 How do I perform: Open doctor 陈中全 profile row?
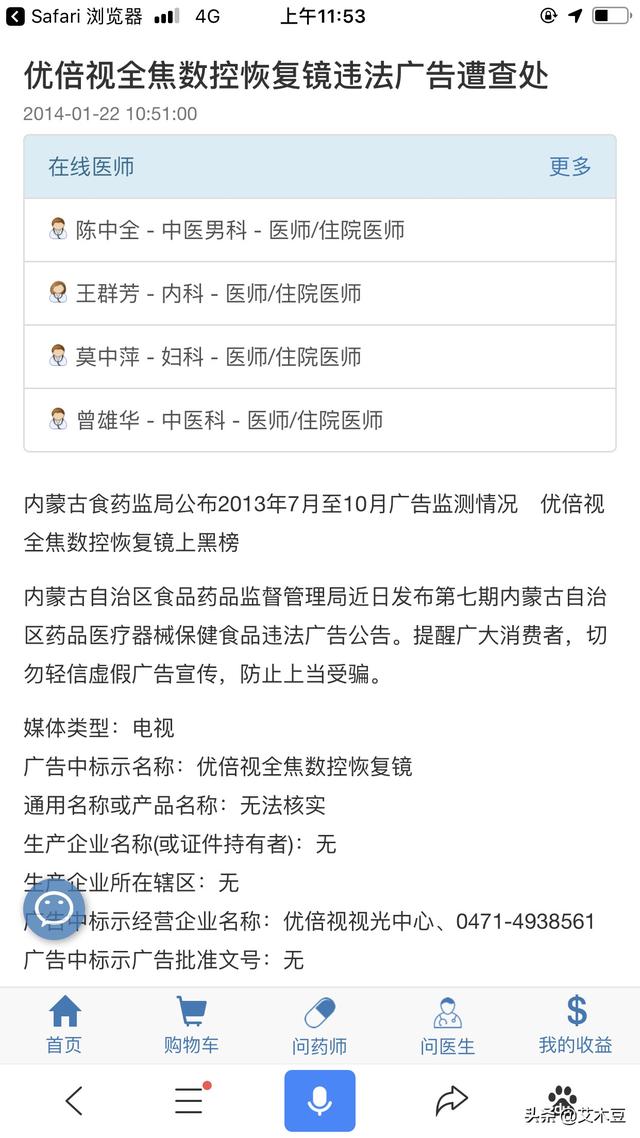pyautogui.click(x=320, y=230)
